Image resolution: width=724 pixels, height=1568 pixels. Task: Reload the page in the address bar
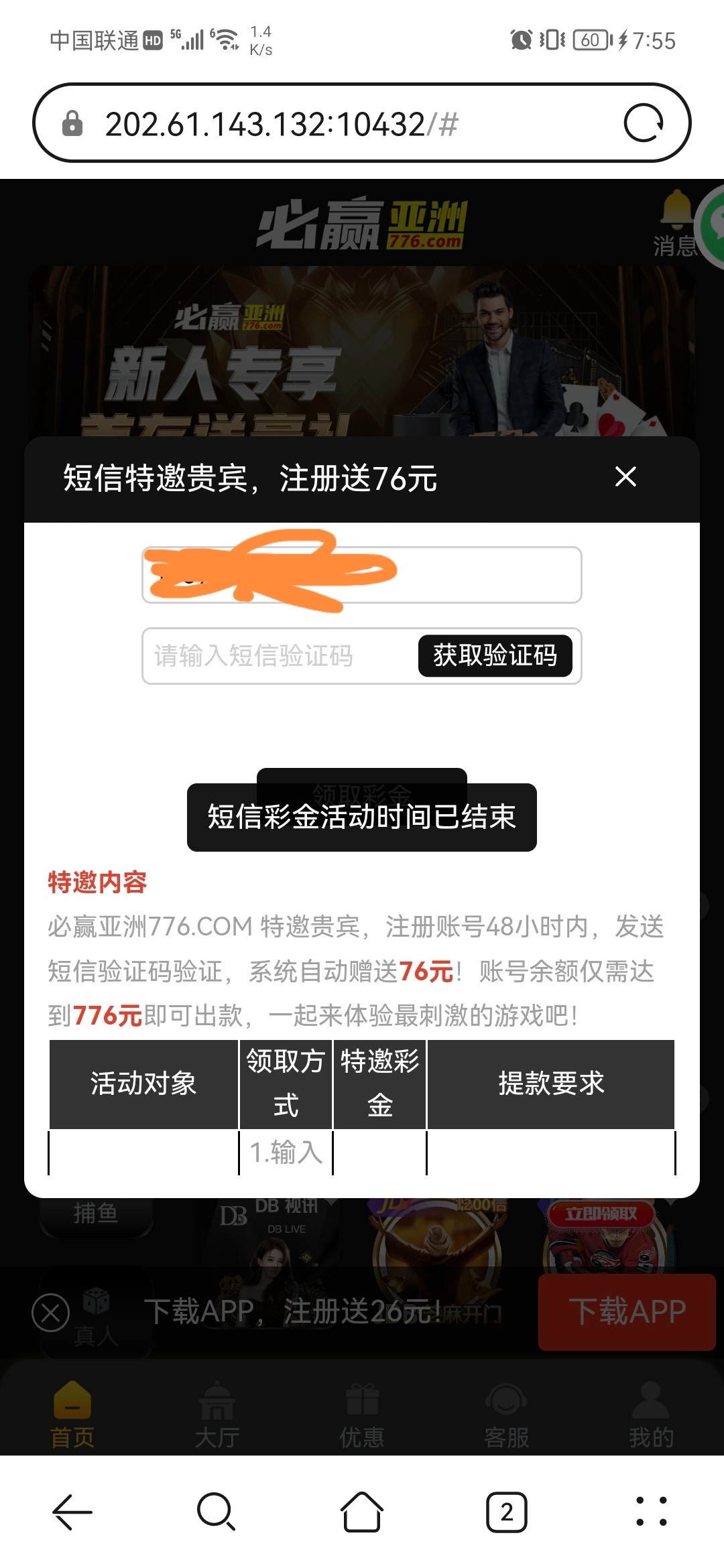click(x=643, y=123)
